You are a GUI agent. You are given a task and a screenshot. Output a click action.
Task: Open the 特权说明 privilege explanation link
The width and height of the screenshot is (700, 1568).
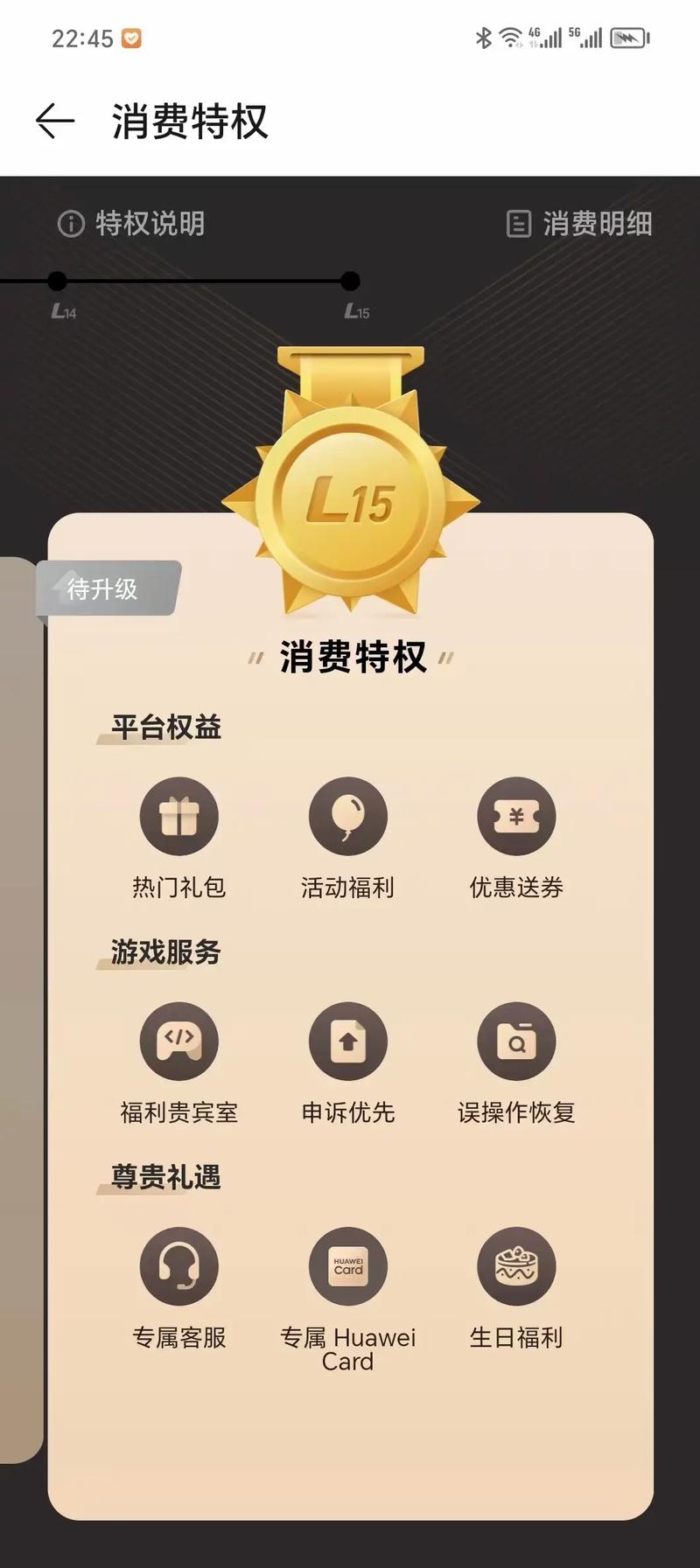[x=151, y=224]
